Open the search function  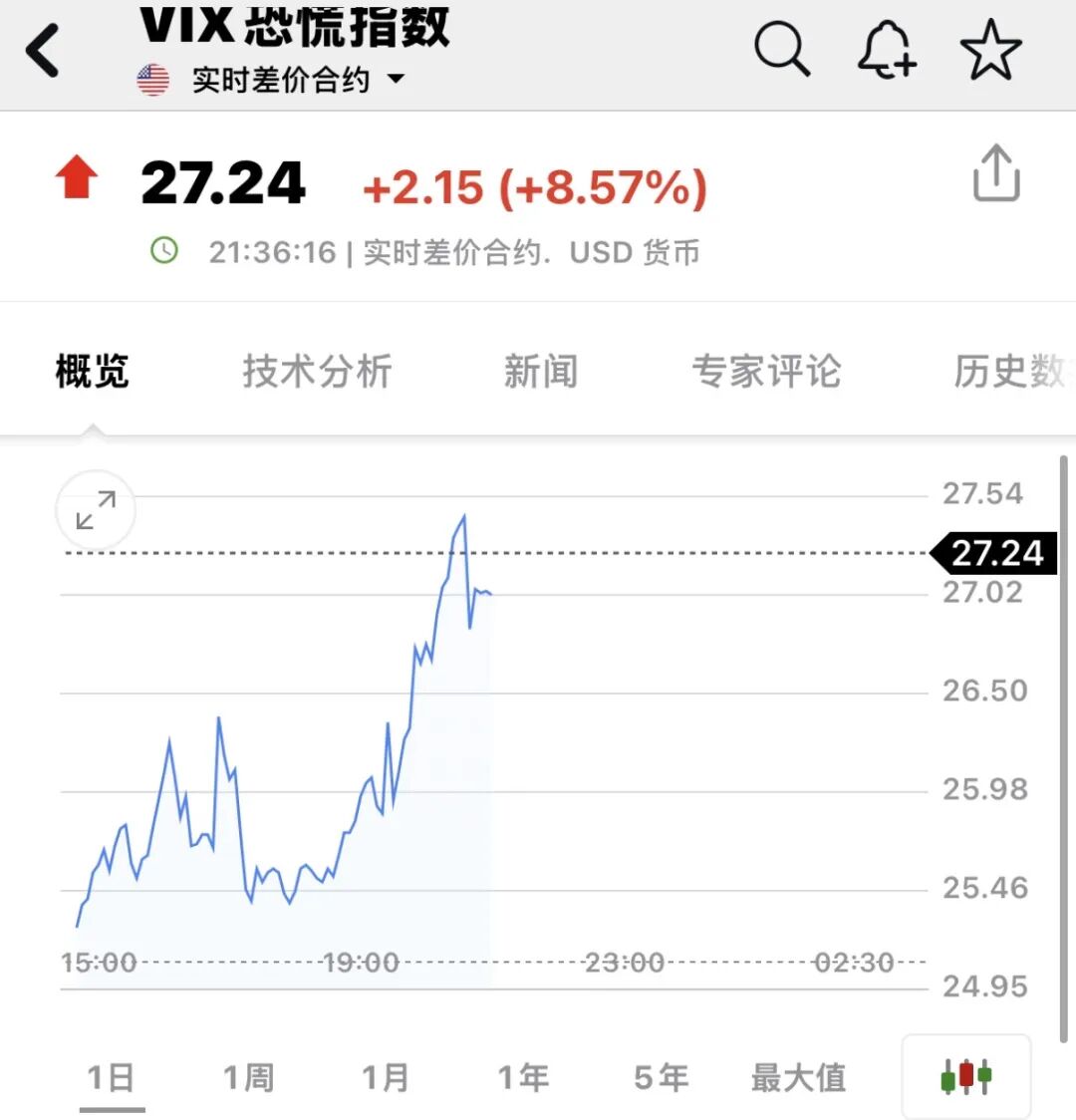coord(783,48)
